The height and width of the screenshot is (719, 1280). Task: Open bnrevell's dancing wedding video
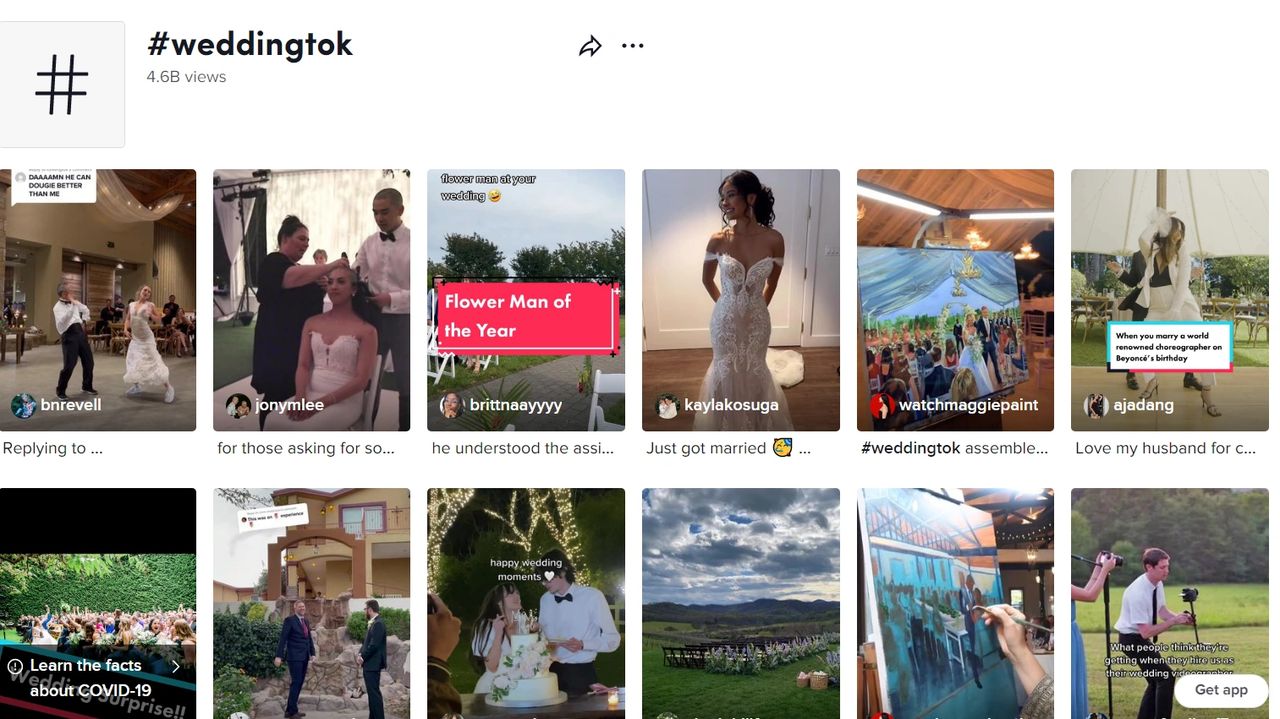coord(98,300)
